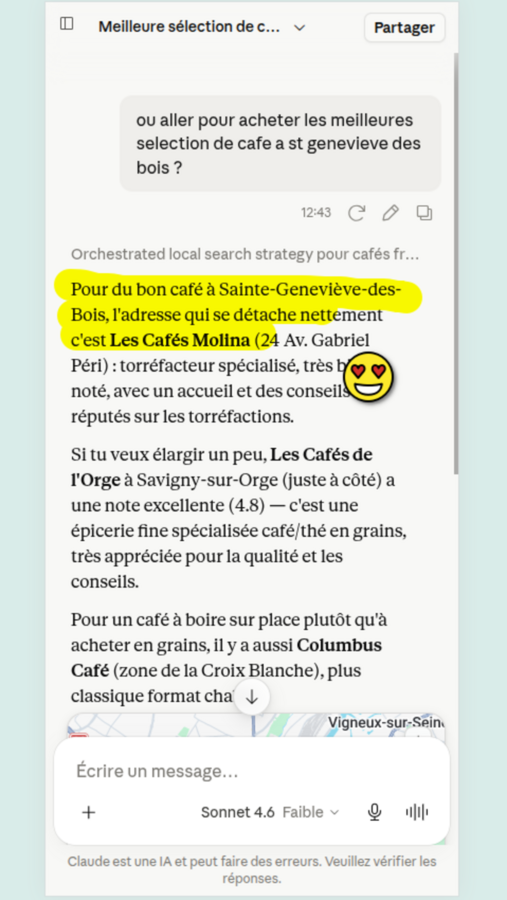Start voice mode with the waveform icon
The width and height of the screenshot is (507, 900).
coord(417,812)
